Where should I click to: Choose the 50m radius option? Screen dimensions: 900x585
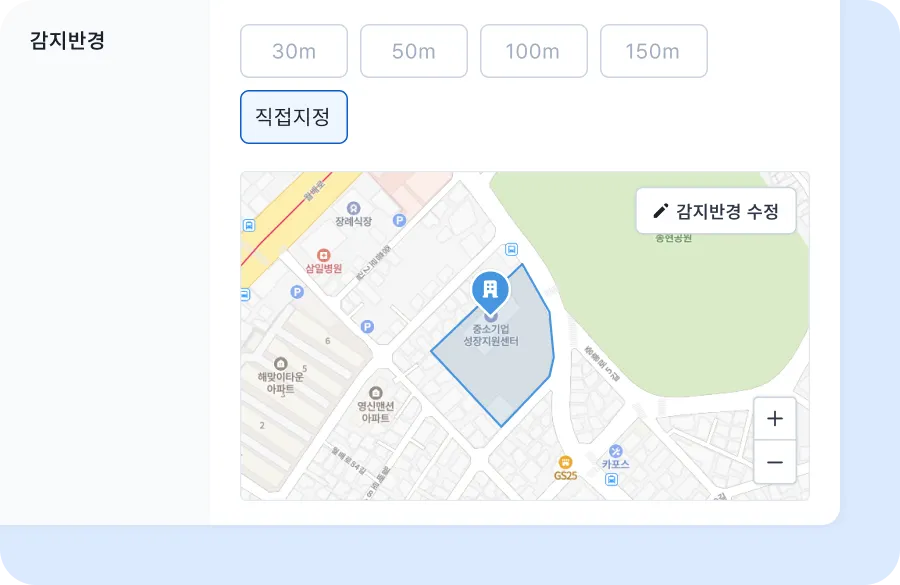[x=414, y=51]
